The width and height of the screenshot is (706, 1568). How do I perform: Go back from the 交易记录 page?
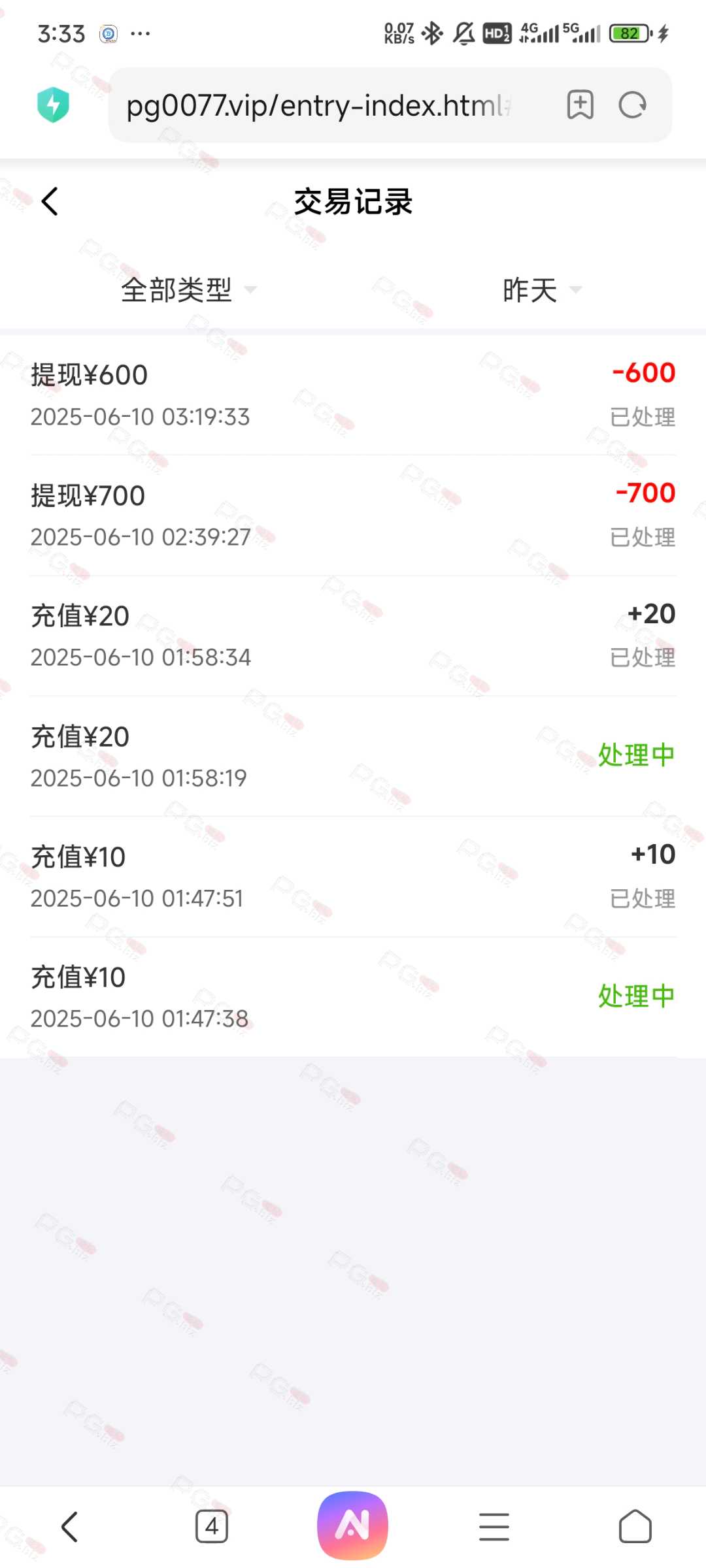point(50,201)
